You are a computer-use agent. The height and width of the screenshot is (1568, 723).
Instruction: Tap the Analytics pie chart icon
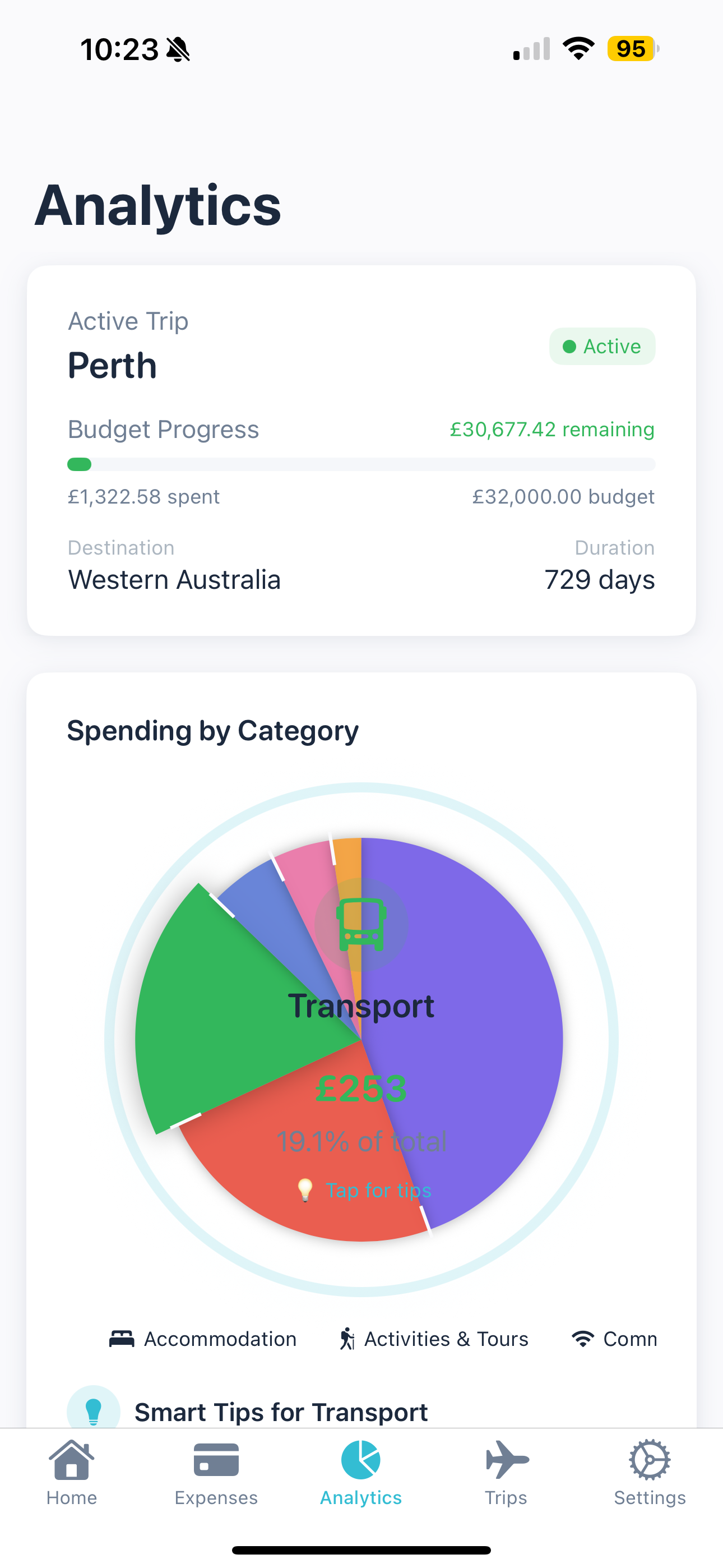pyautogui.click(x=360, y=1460)
